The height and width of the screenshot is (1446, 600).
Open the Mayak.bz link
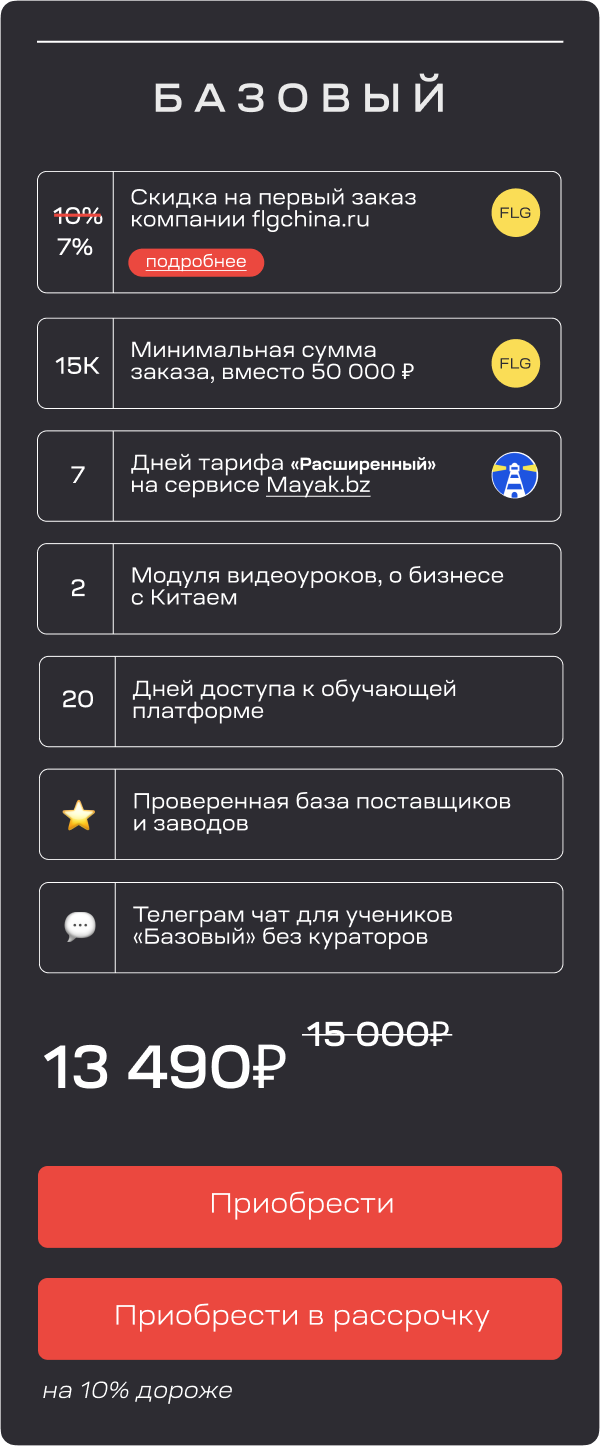[318, 487]
